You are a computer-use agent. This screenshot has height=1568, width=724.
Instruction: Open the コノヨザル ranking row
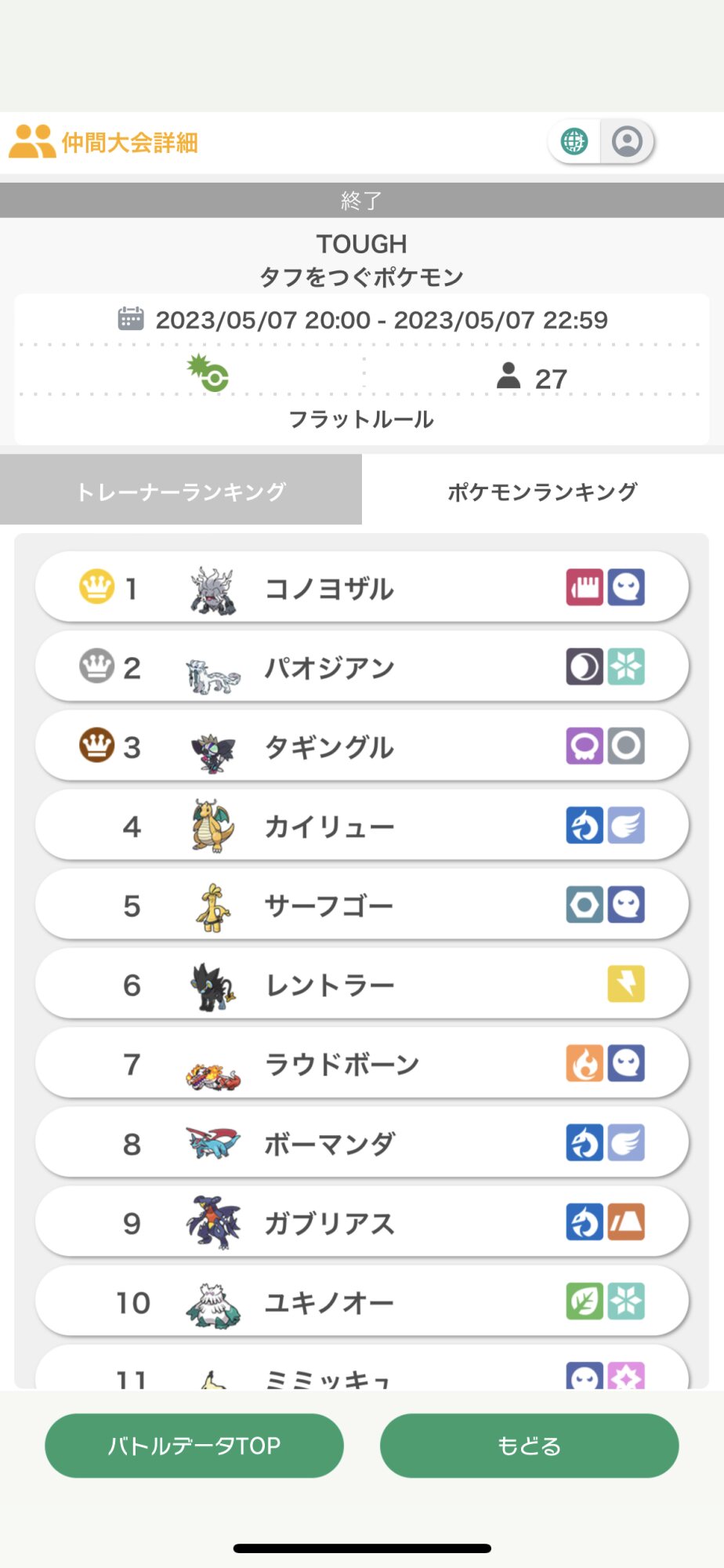[x=362, y=588]
